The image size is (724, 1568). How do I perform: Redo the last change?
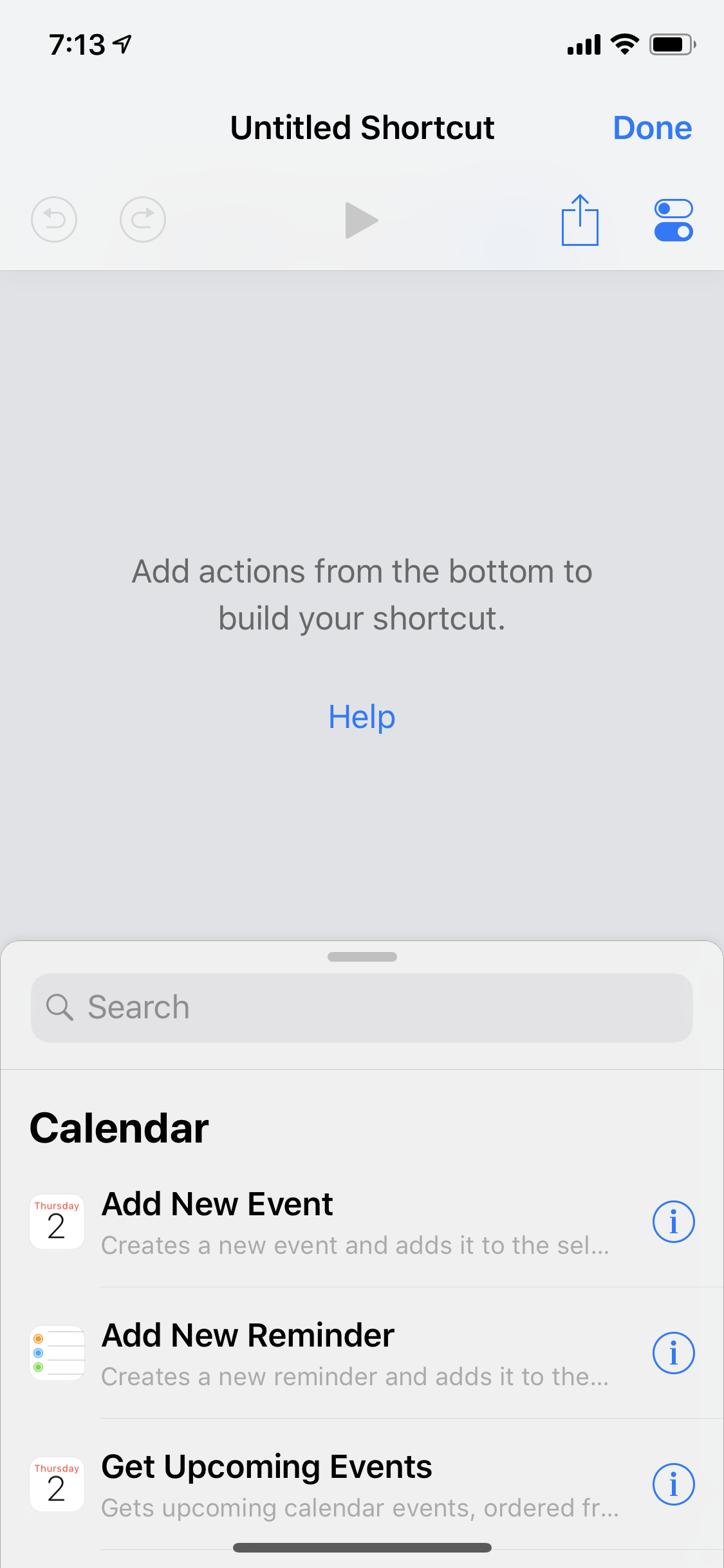click(x=143, y=219)
